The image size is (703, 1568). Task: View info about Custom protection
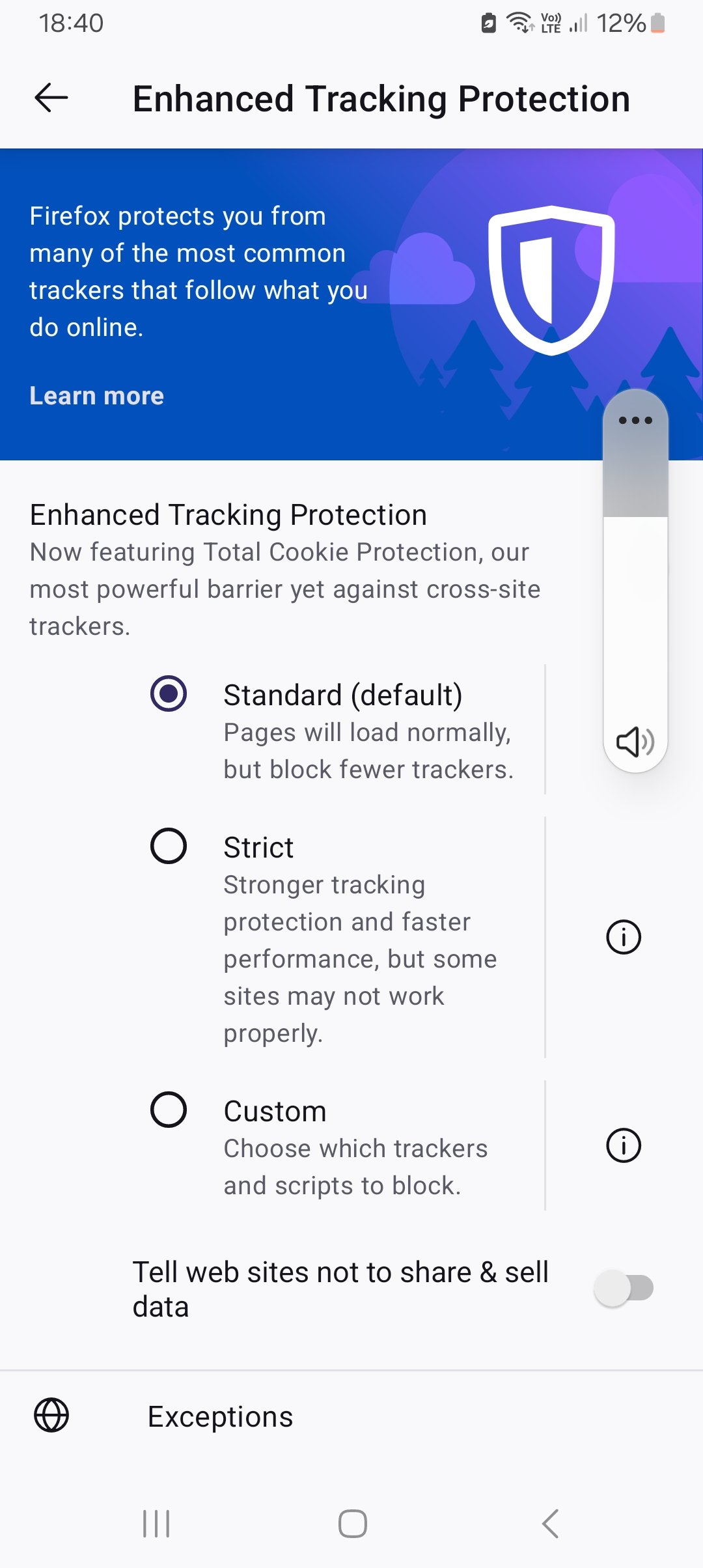pyautogui.click(x=624, y=1145)
